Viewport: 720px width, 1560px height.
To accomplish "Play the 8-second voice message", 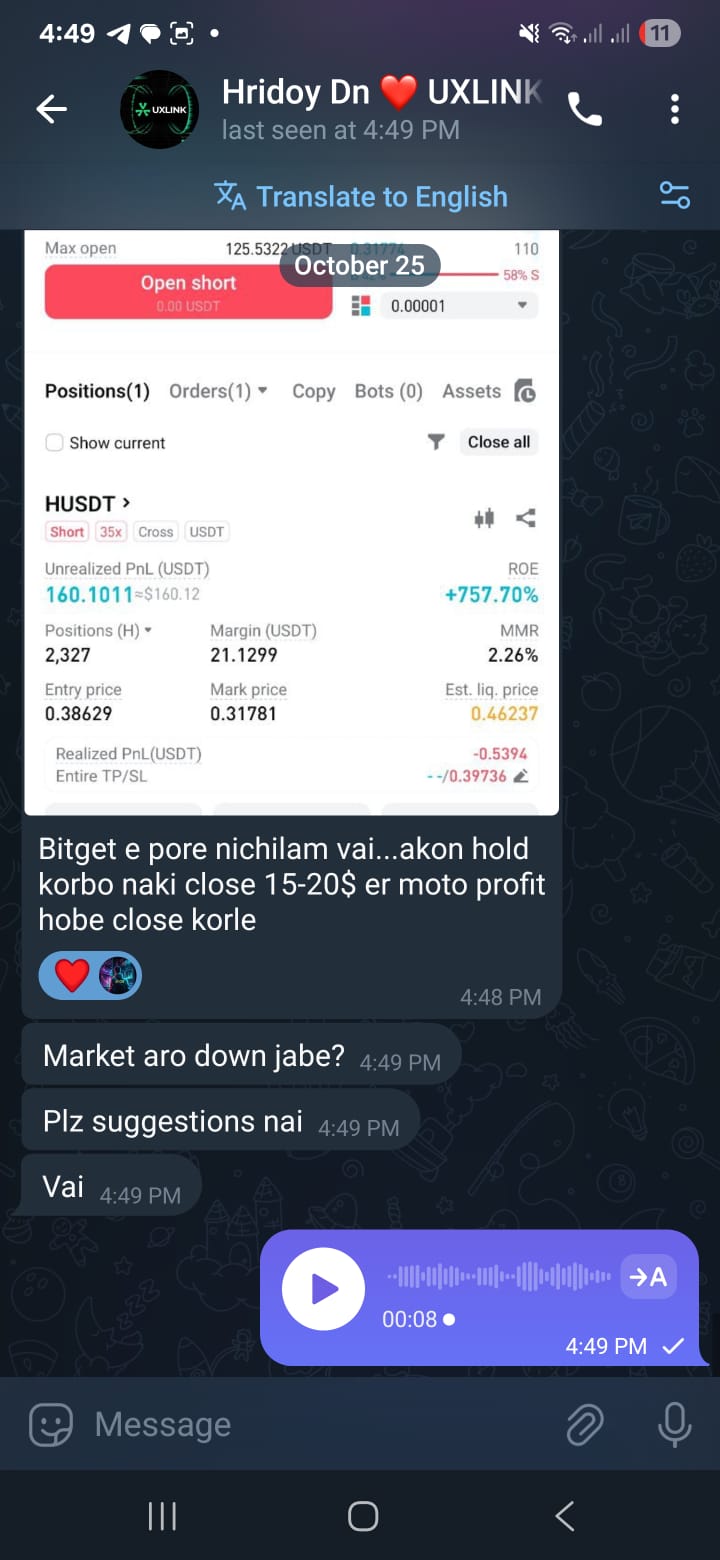I will coord(323,1289).
